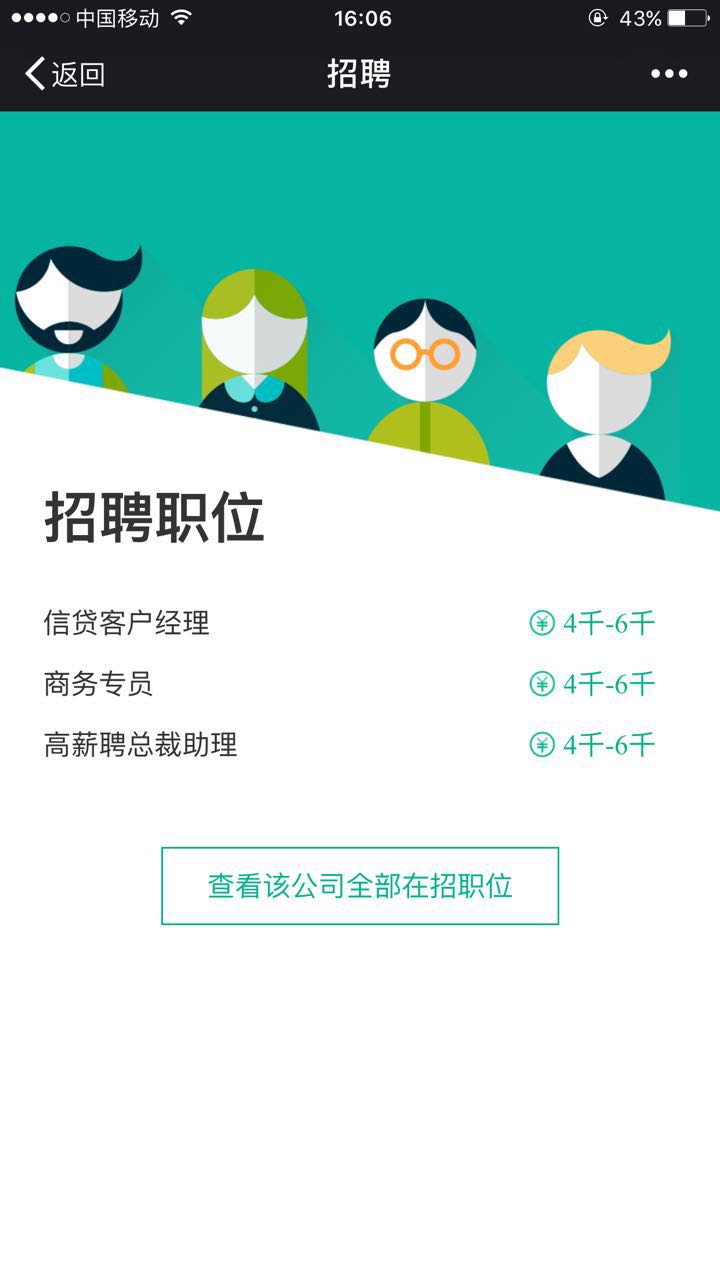Screen dimensions: 720x1280
Task: Open the 商务专员 job listing
Action: click(98, 684)
